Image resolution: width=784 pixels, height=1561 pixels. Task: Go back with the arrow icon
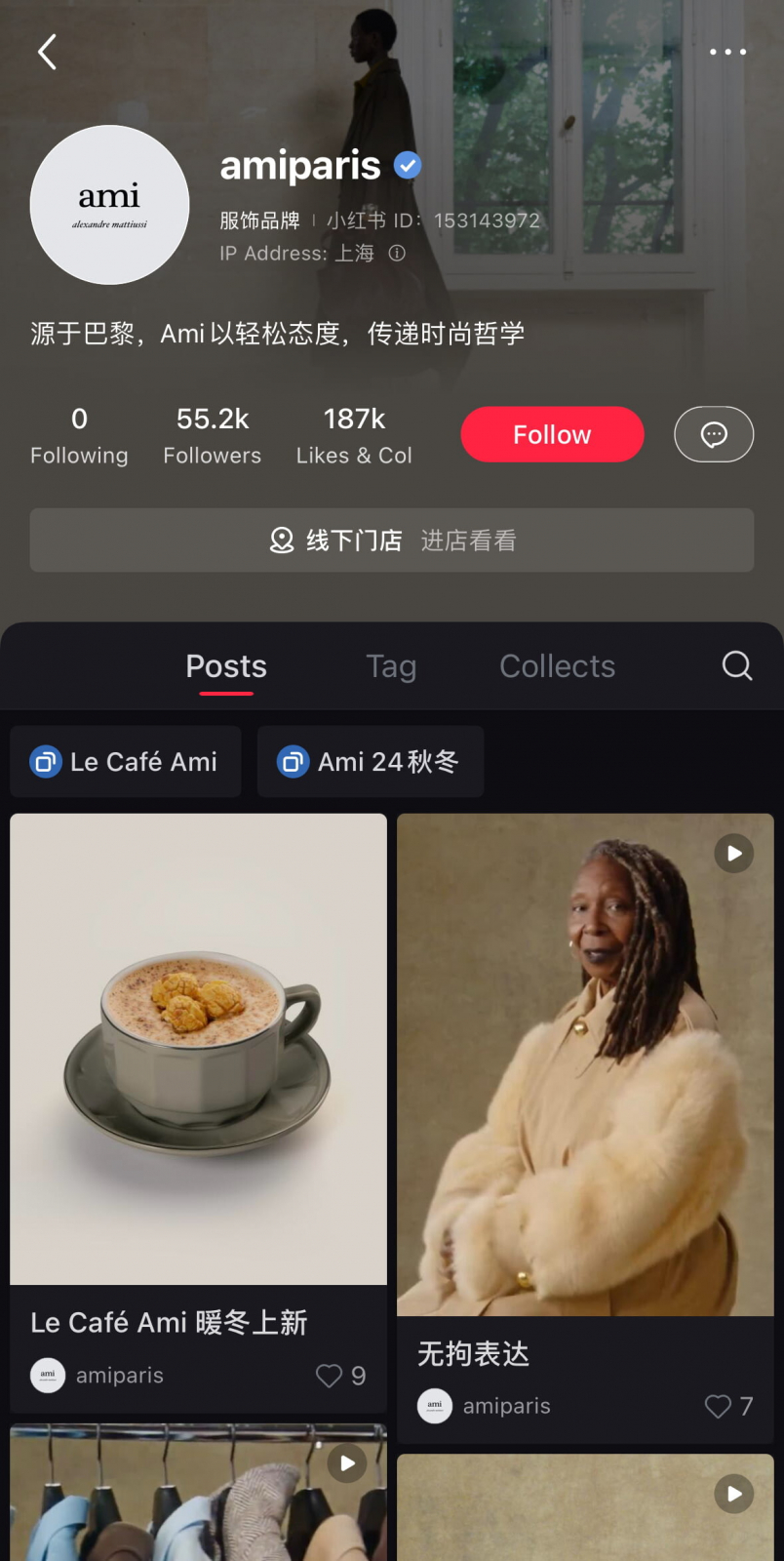click(47, 52)
